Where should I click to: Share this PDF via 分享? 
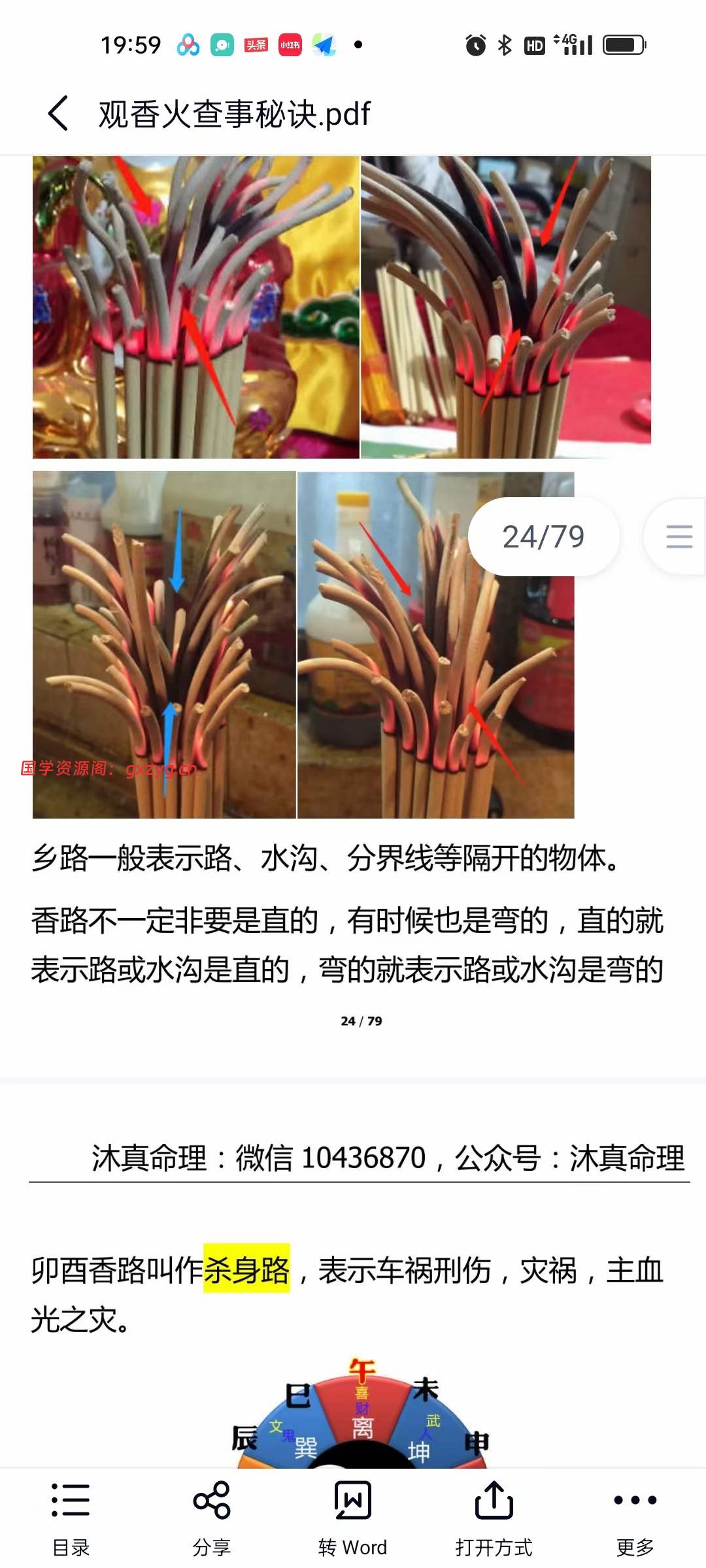click(212, 1517)
